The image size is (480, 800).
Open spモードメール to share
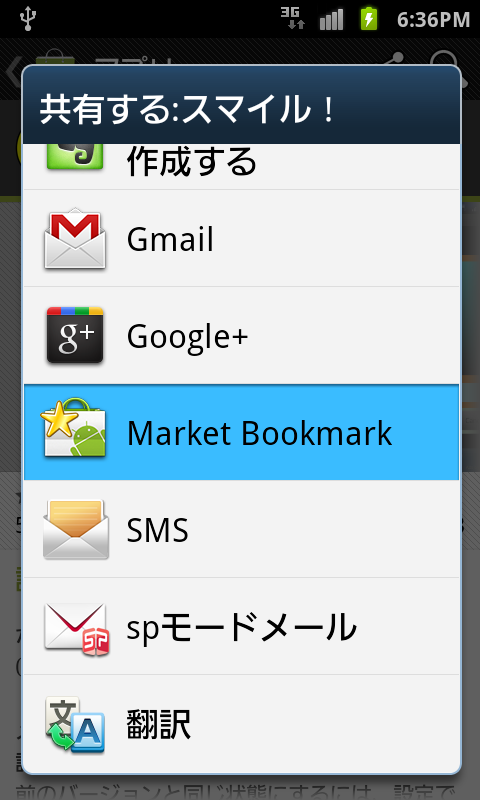point(241,626)
